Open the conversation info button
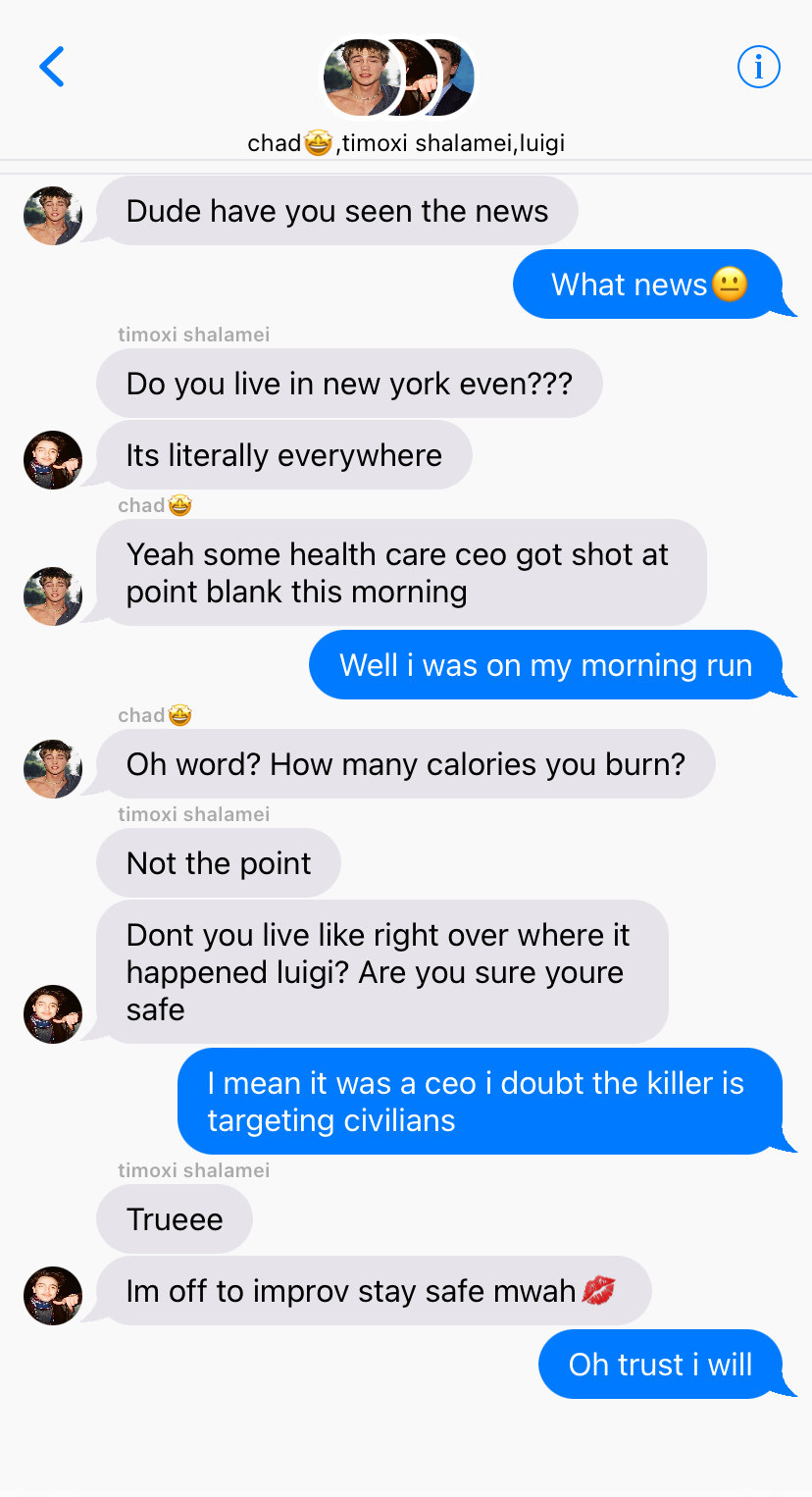The width and height of the screenshot is (812, 1497). (x=758, y=68)
